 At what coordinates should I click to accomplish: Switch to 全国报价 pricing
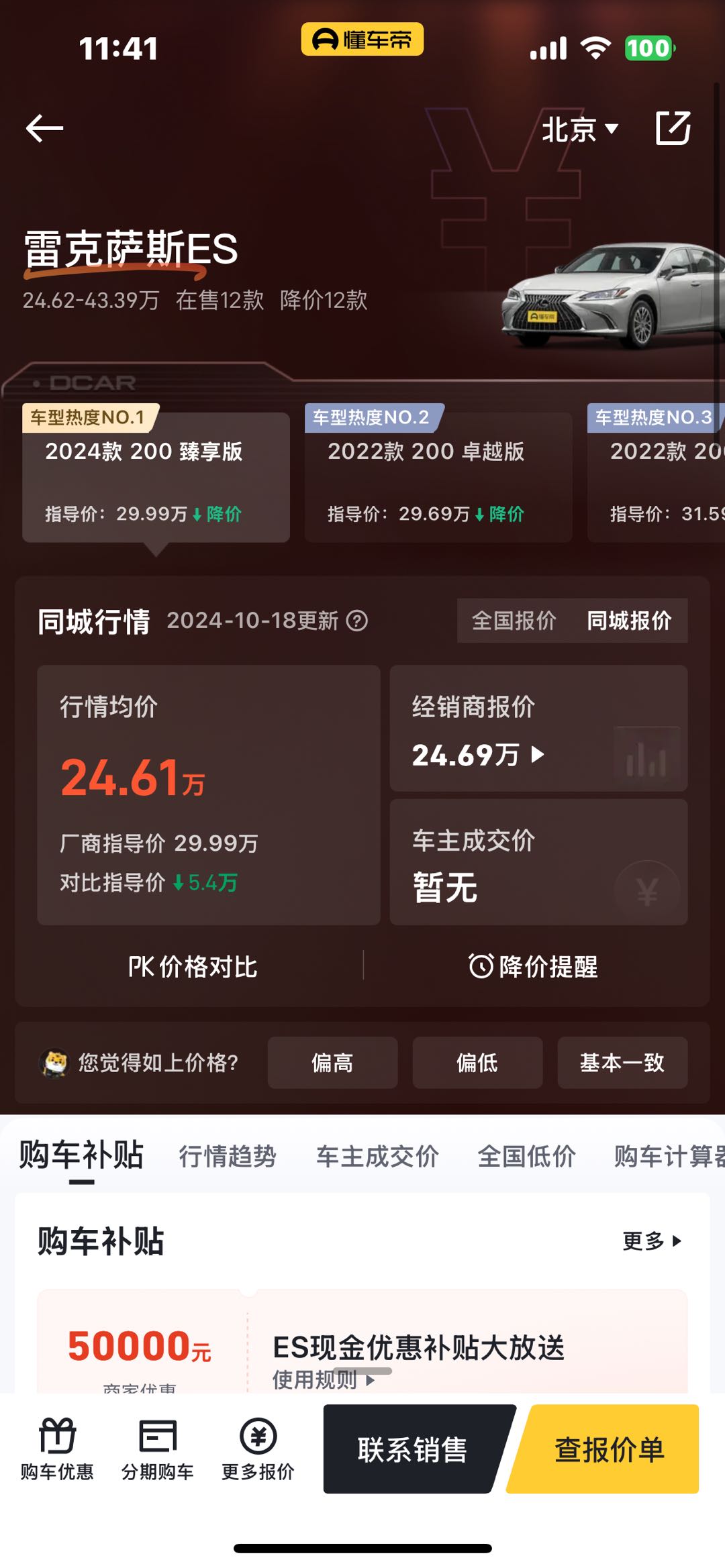(514, 621)
